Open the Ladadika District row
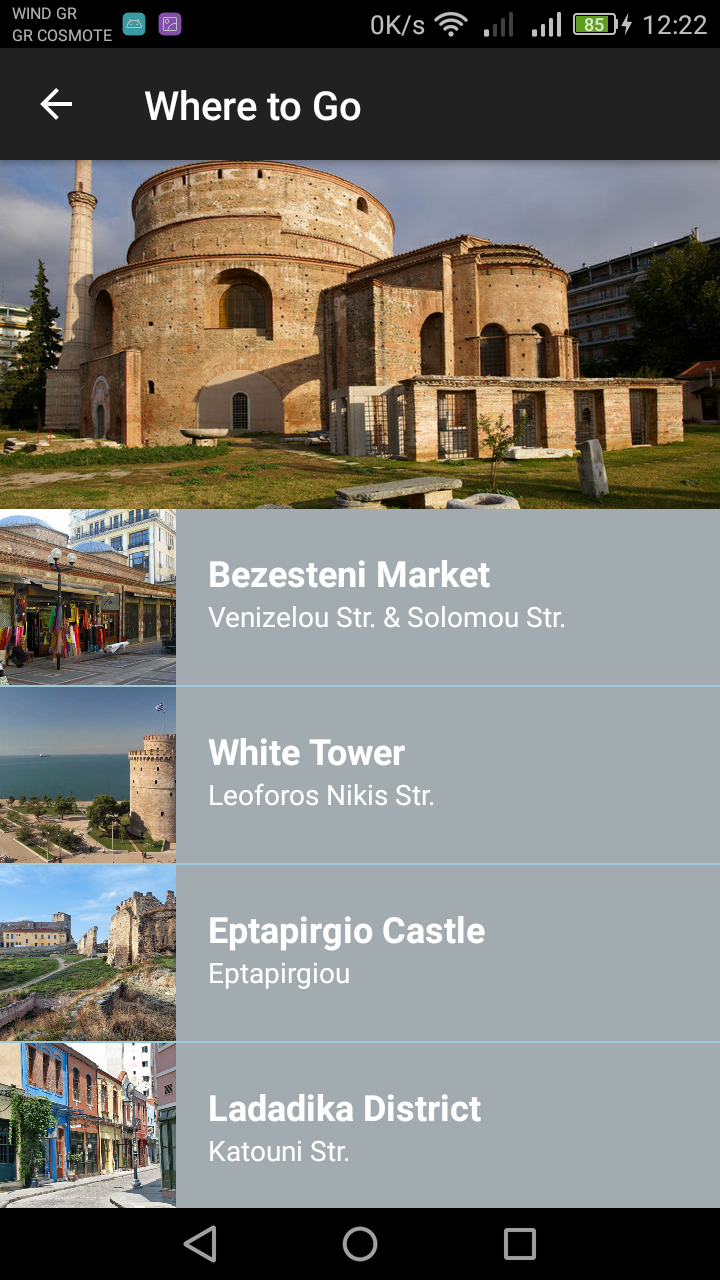The width and height of the screenshot is (720, 1280). 360,1125
